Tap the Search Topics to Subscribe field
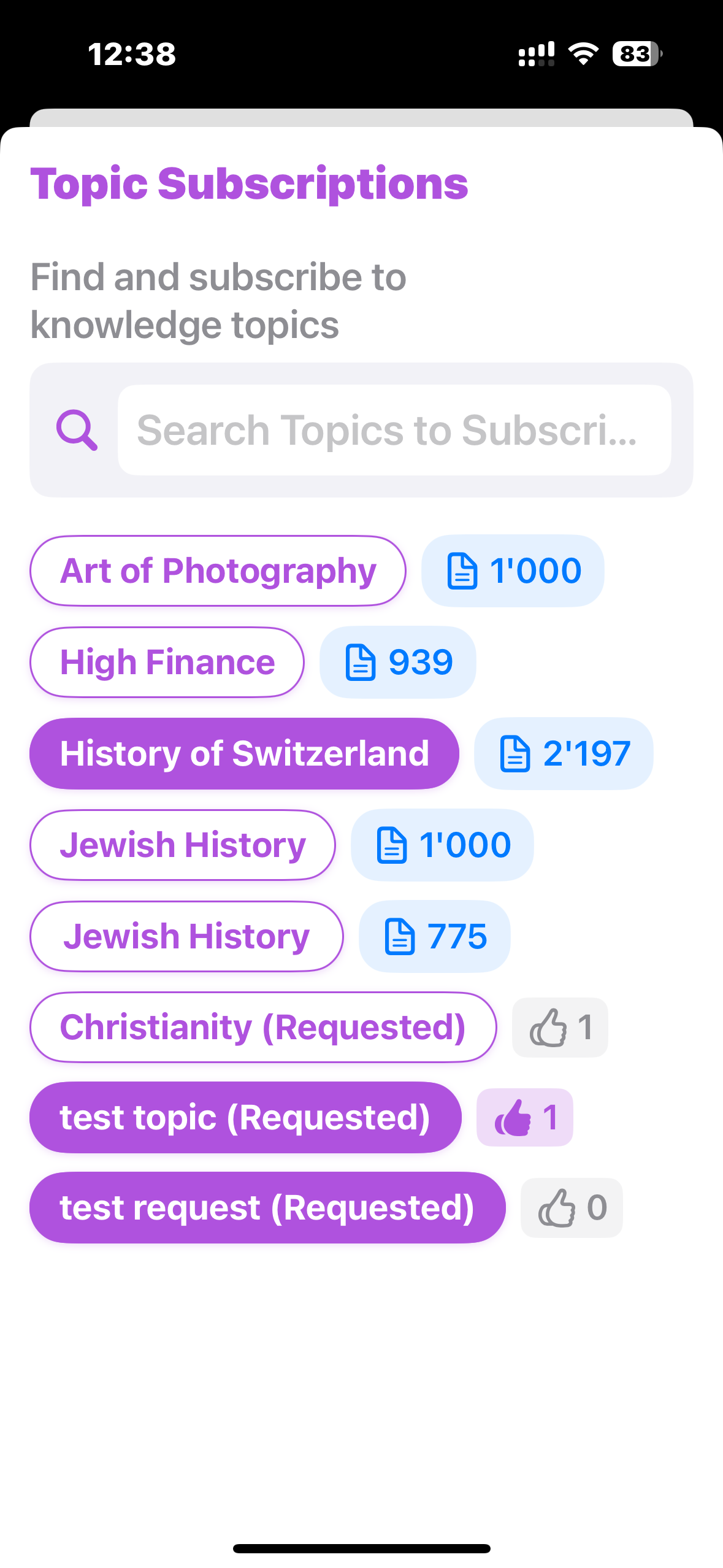Viewport: 723px width, 1568px height. click(x=394, y=430)
